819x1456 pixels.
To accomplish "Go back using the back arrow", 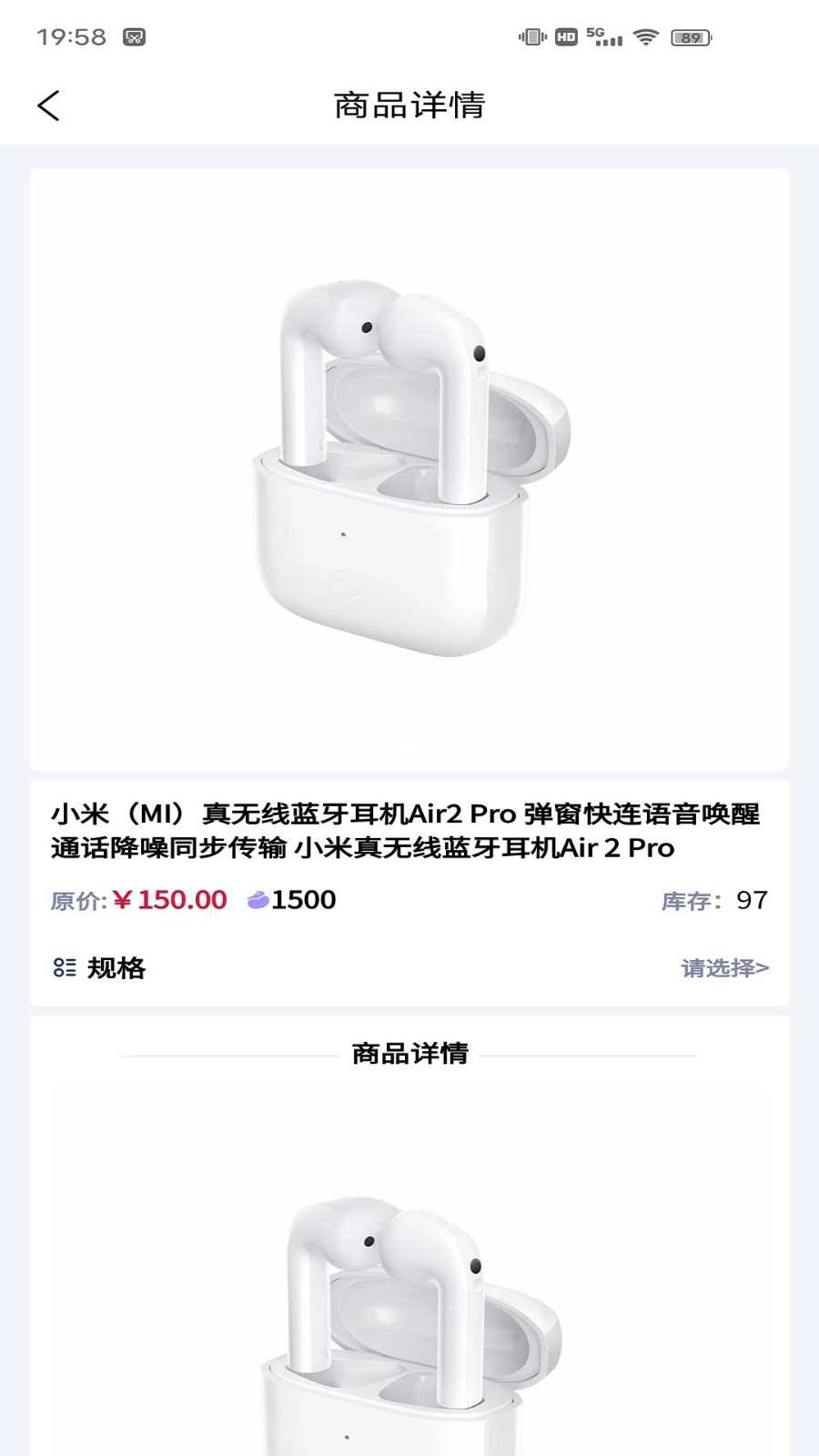I will pyautogui.click(x=49, y=106).
